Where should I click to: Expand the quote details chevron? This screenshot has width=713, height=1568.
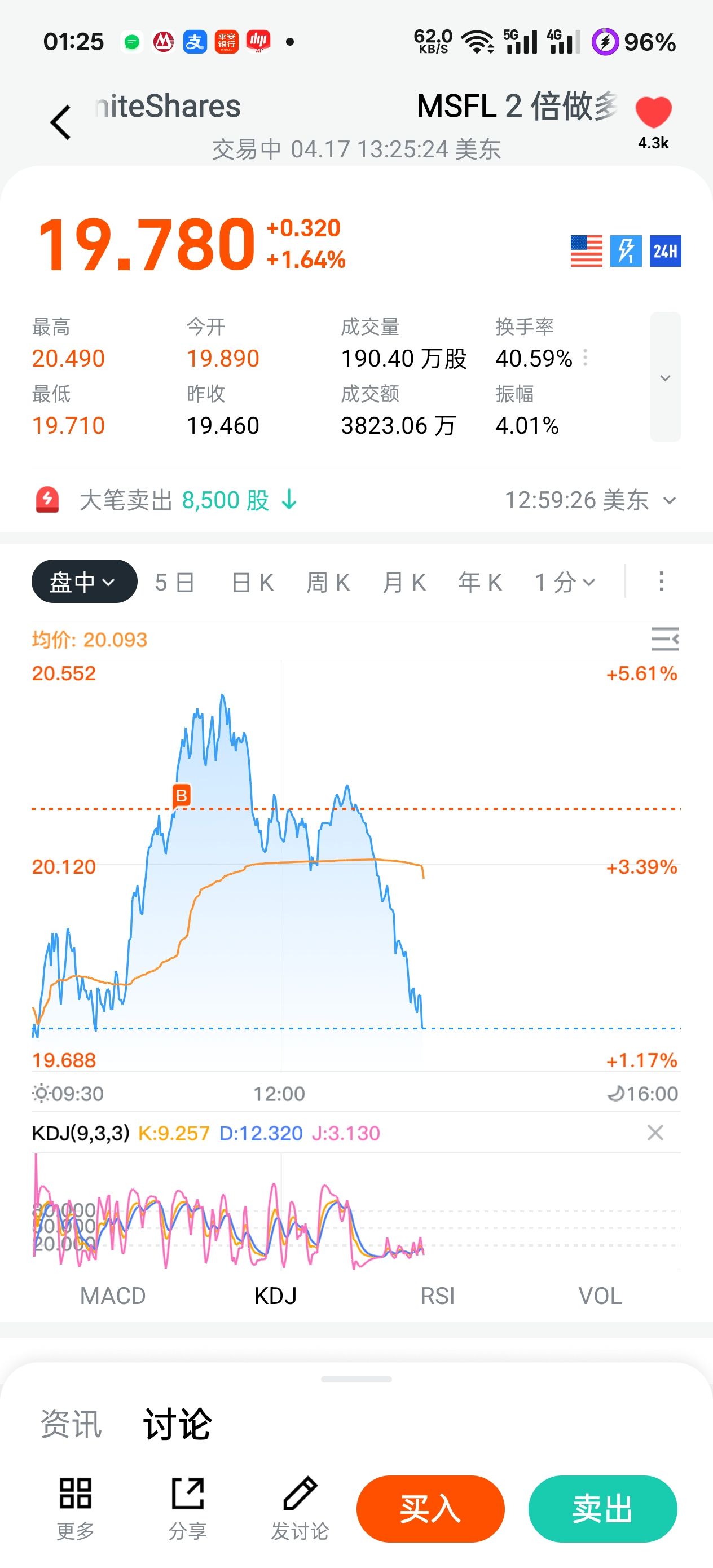tap(665, 377)
